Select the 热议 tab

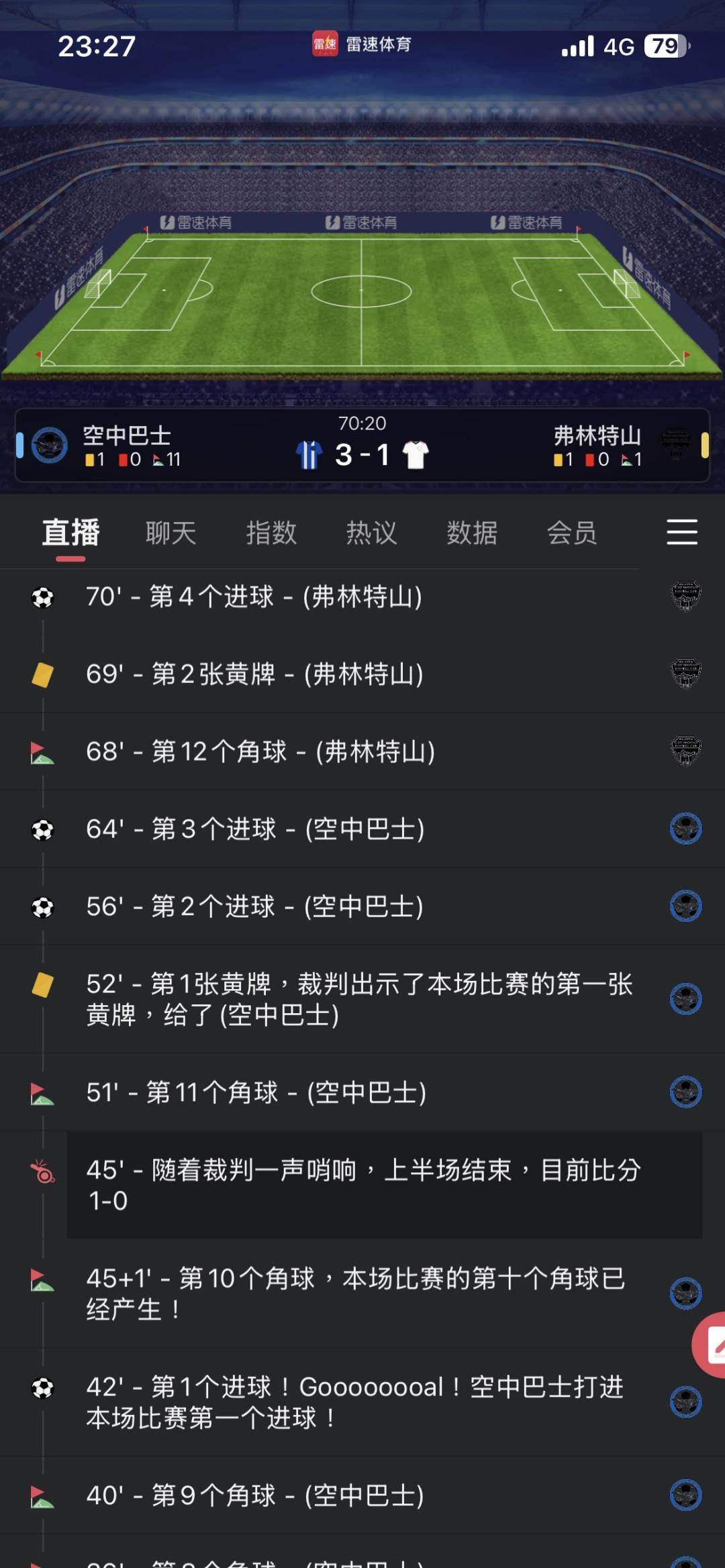point(371,533)
